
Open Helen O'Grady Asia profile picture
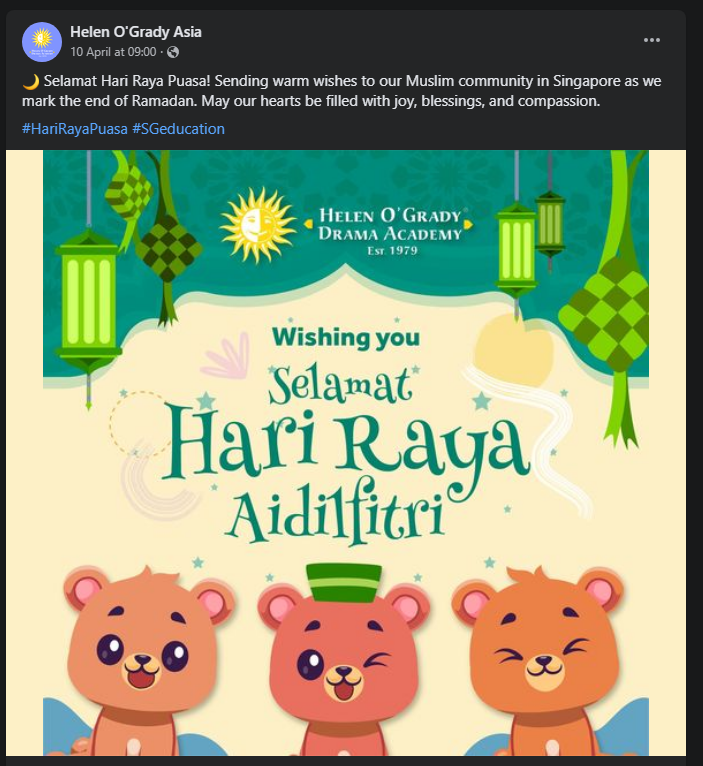pos(41,41)
